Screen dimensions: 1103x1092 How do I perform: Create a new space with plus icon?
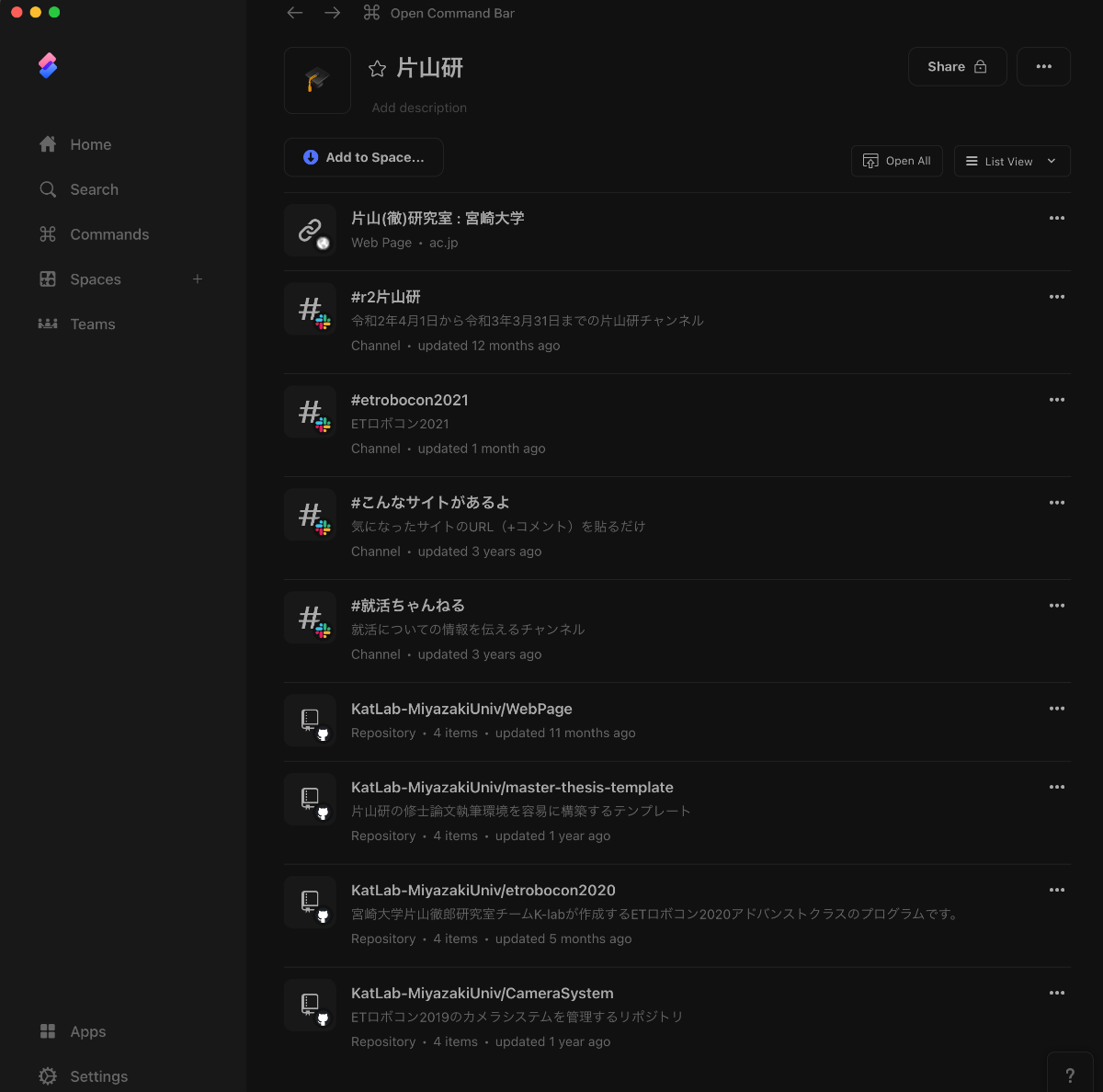[x=198, y=279]
